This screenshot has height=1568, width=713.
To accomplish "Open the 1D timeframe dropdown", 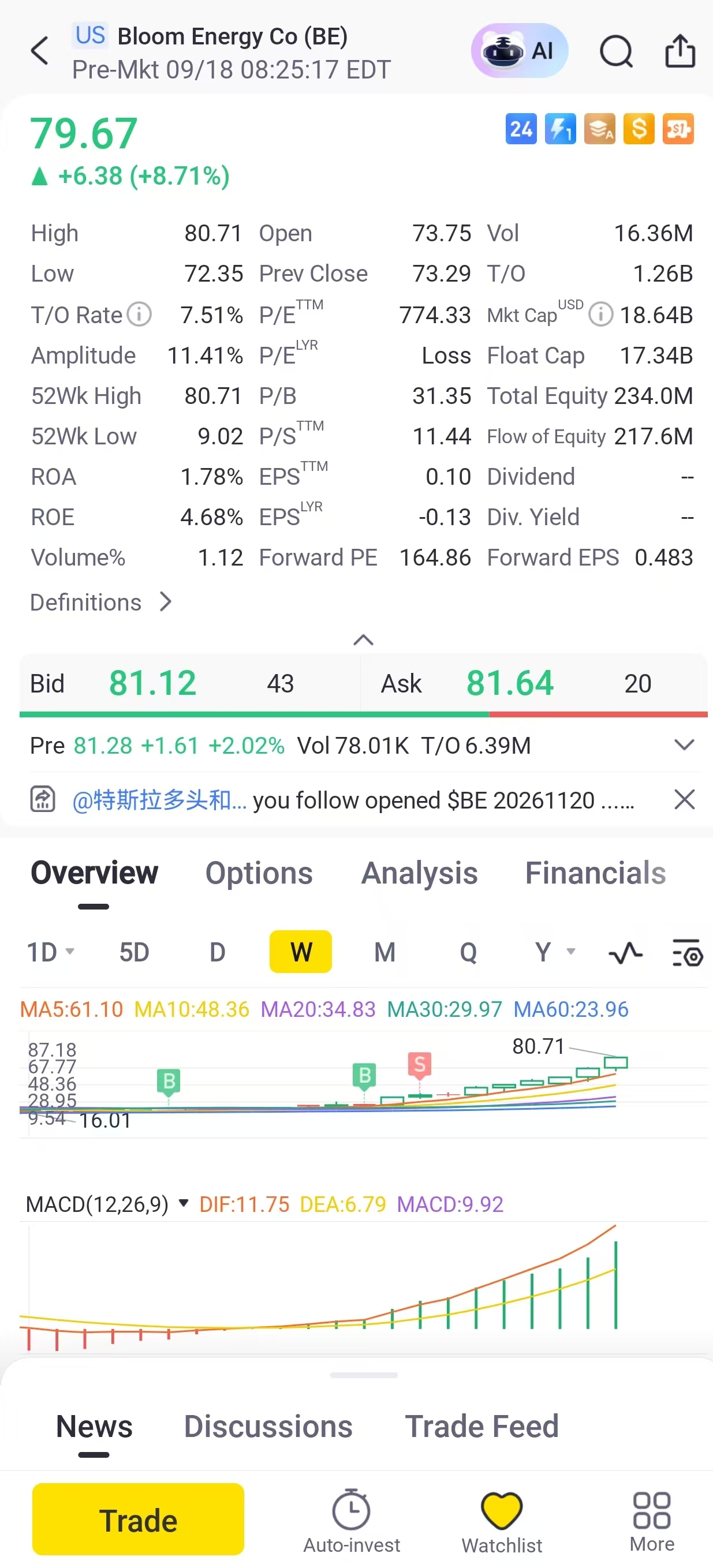I will pyautogui.click(x=51, y=952).
